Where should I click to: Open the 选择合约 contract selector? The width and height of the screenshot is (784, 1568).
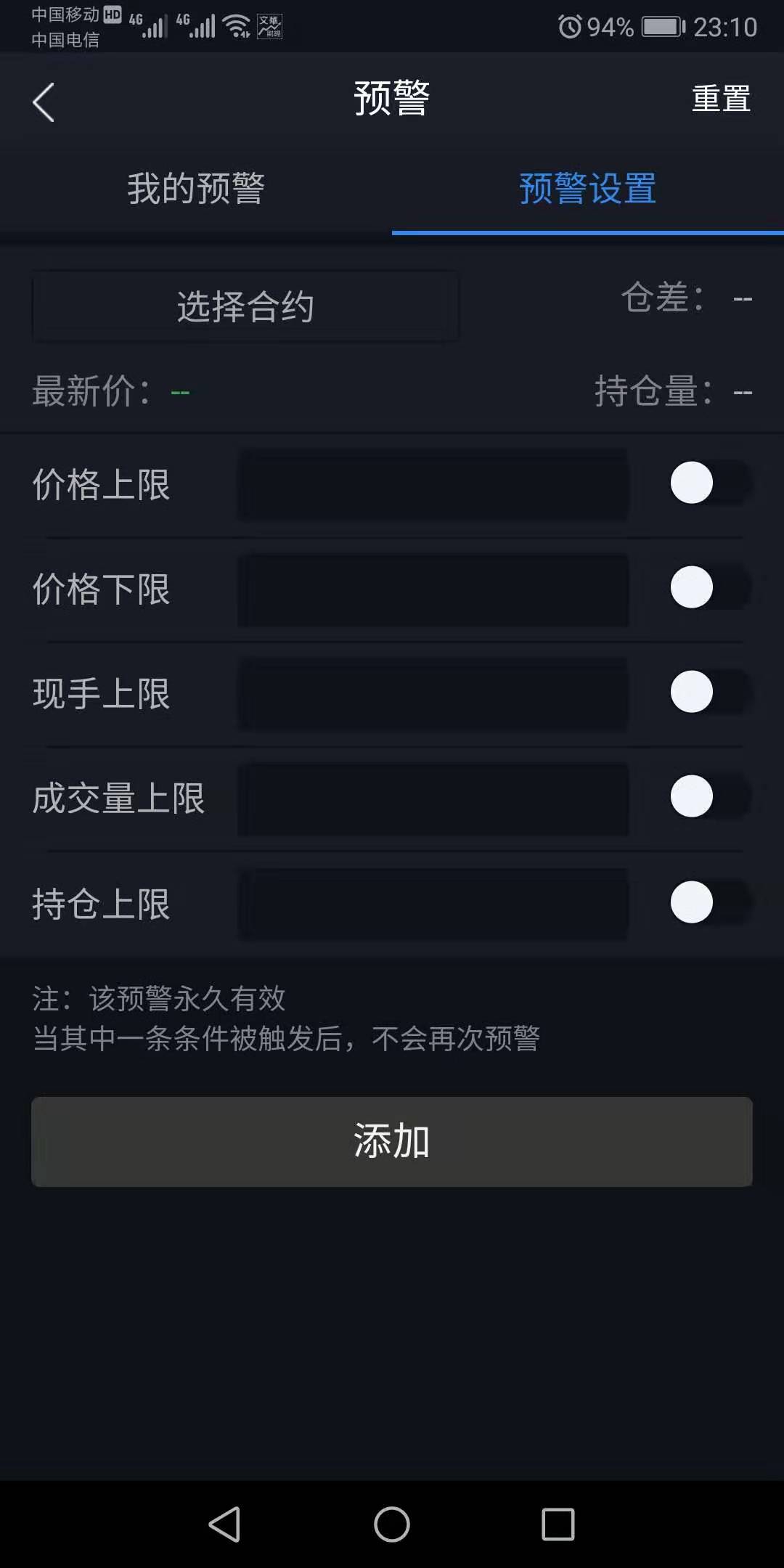click(245, 307)
